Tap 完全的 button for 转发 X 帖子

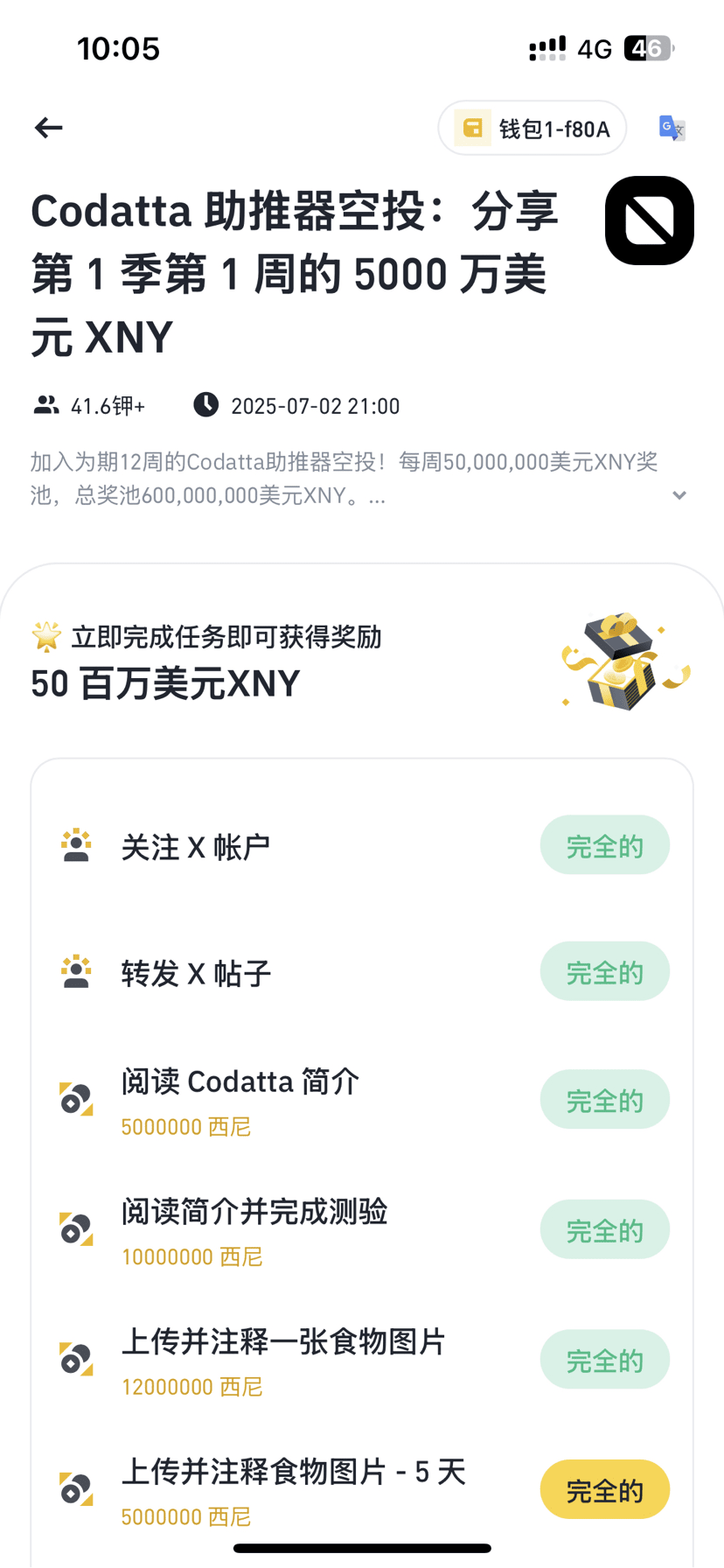click(604, 972)
